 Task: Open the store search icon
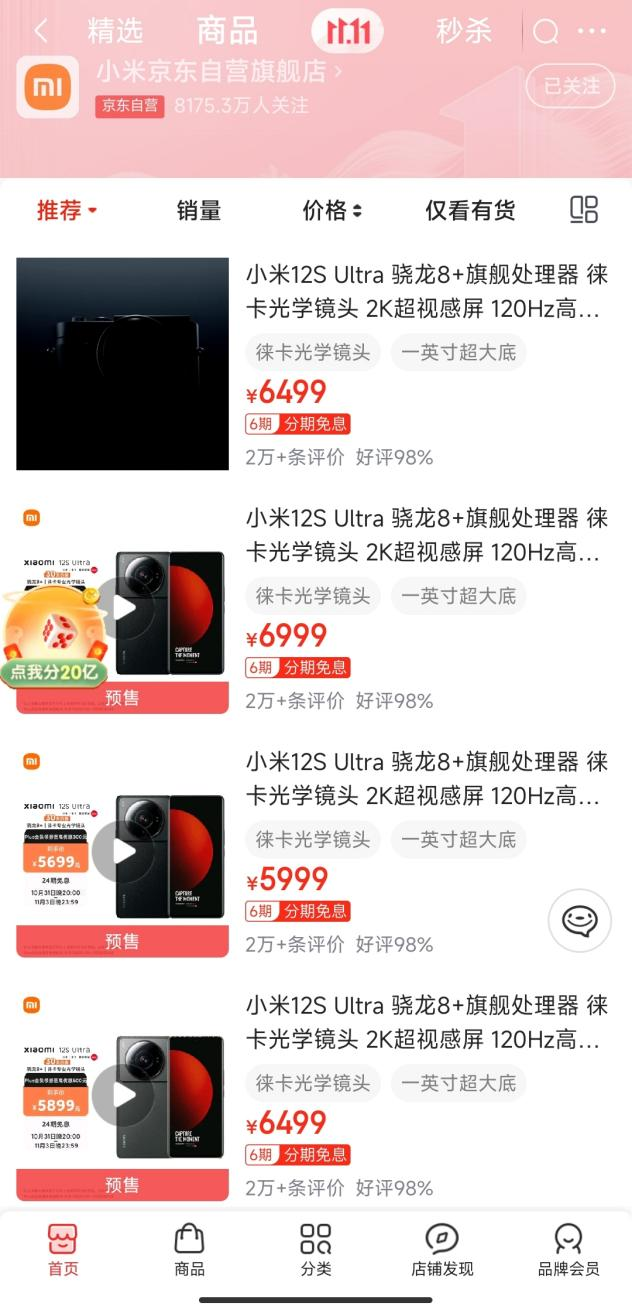click(545, 32)
